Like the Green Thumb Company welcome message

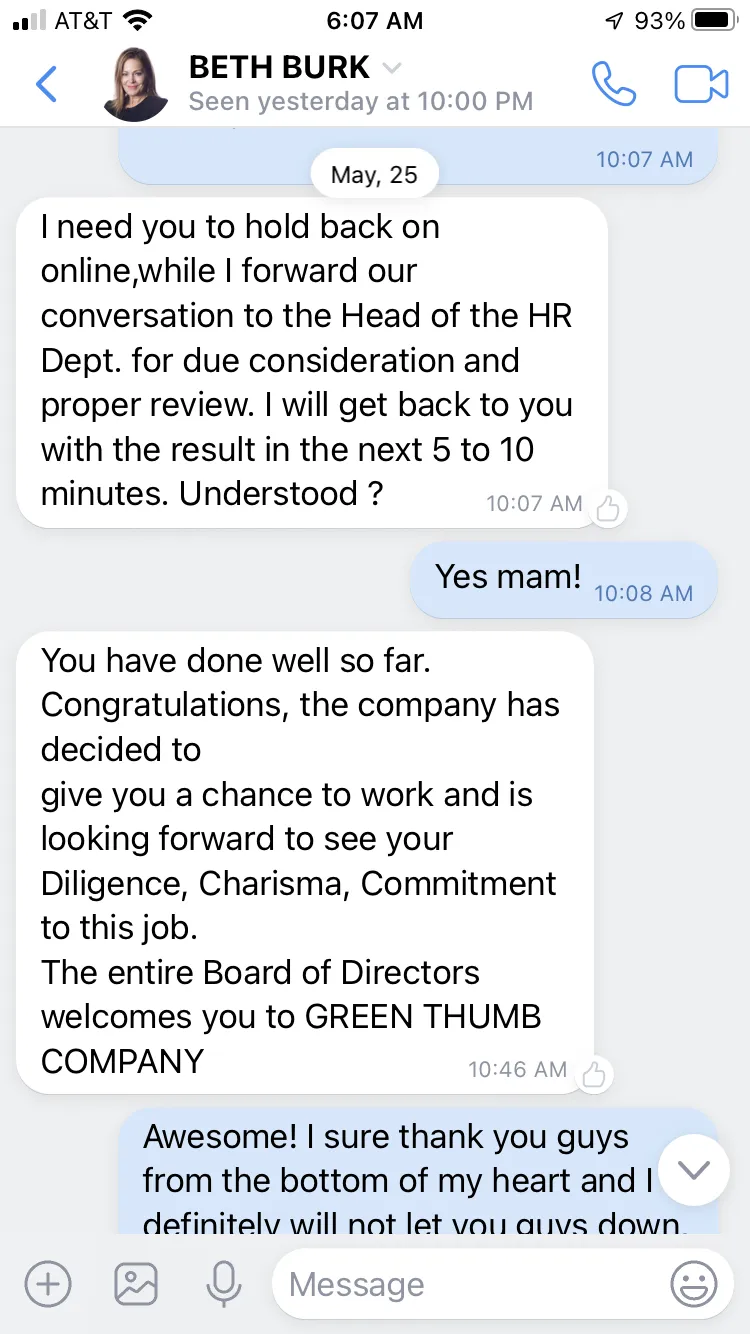tap(595, 1075)
